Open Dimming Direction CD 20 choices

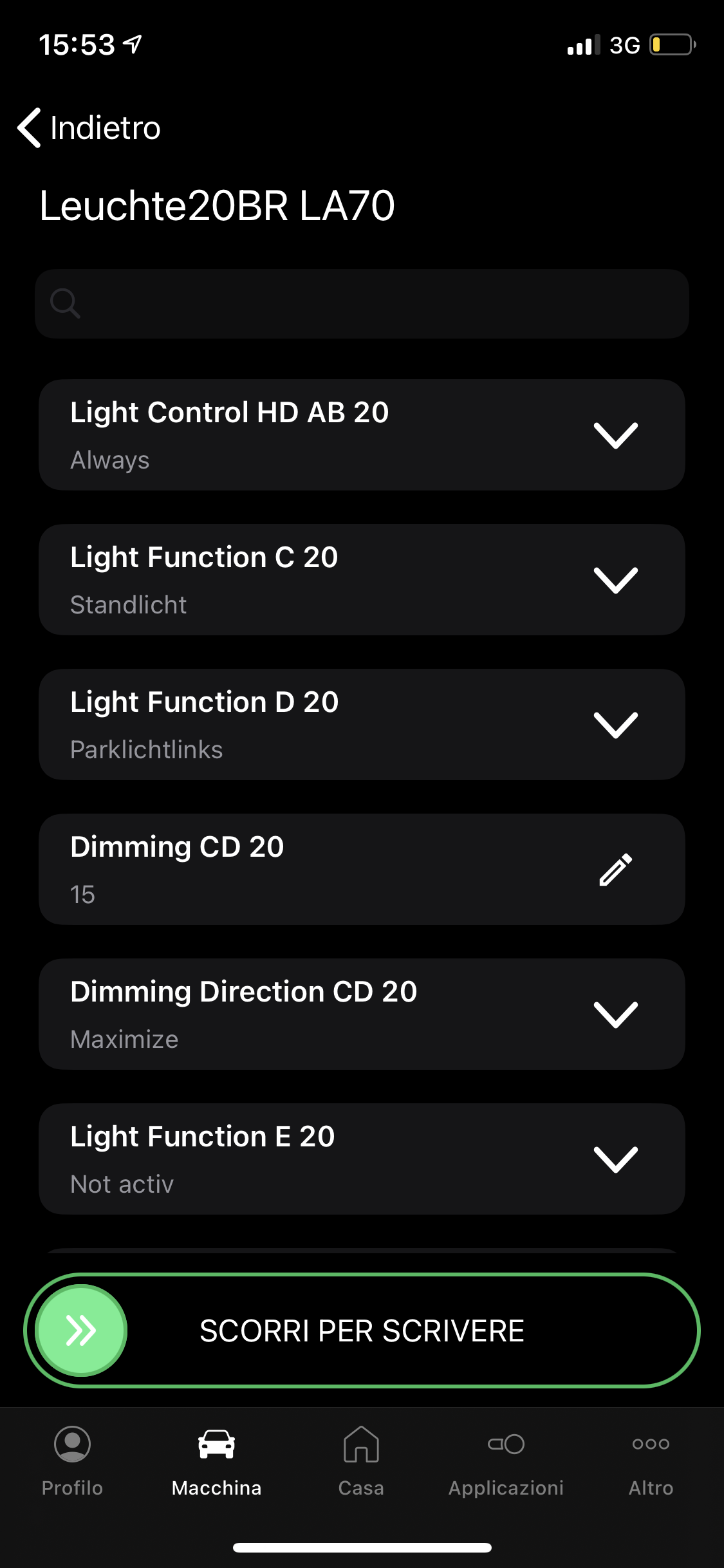click(615, 1014)
